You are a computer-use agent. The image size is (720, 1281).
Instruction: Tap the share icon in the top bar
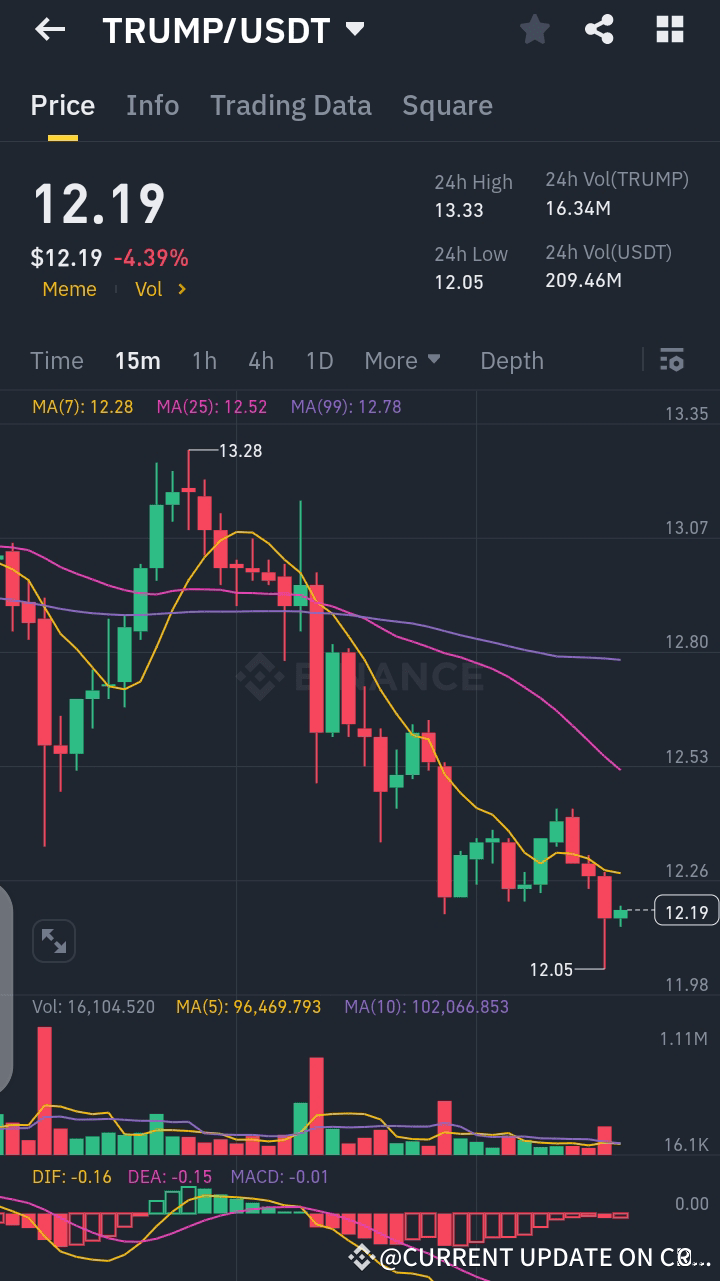[599, 29]
